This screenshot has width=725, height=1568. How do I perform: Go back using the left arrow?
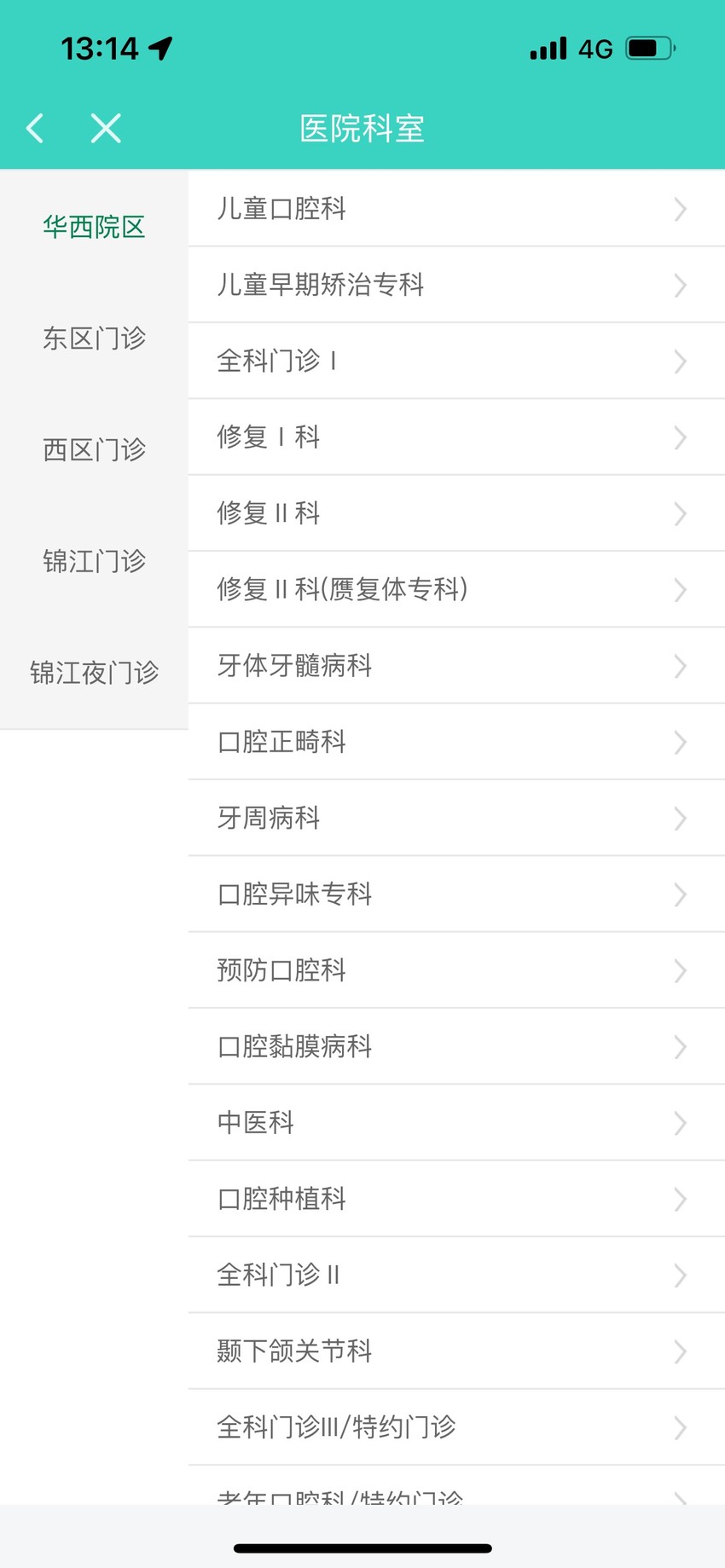click(x=35, y=129)
